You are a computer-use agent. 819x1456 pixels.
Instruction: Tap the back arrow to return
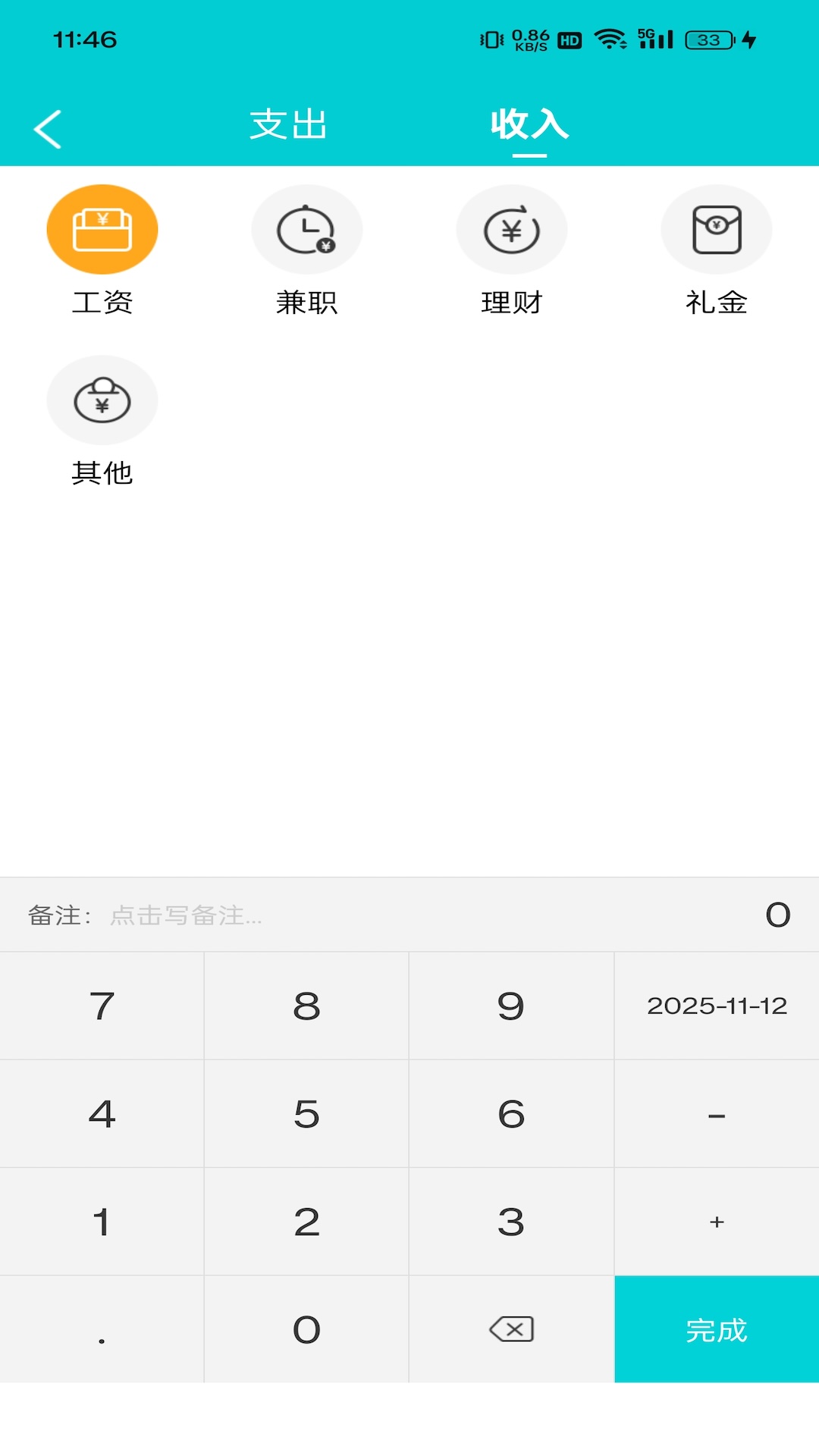point(47,127)
